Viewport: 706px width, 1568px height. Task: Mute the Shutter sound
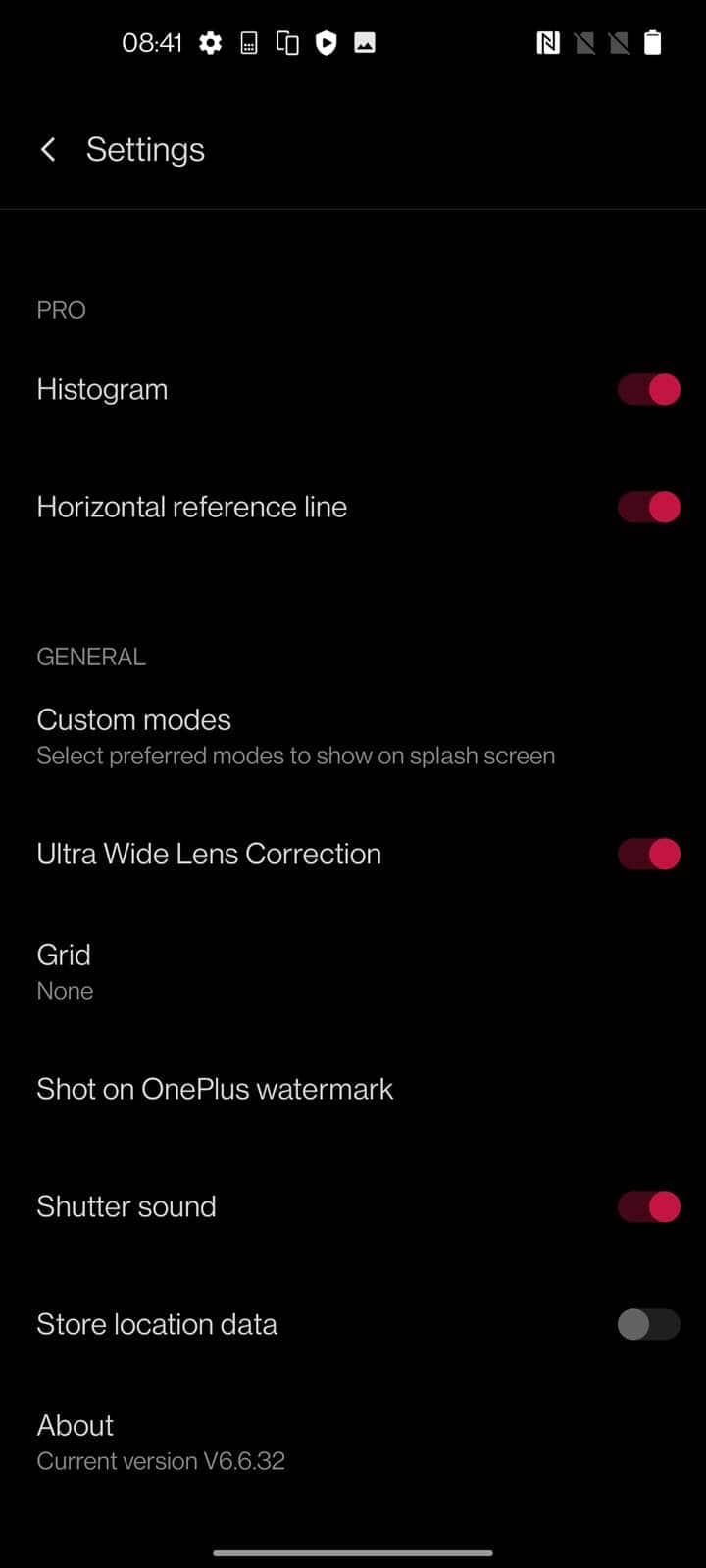[x=648, y=1206]
